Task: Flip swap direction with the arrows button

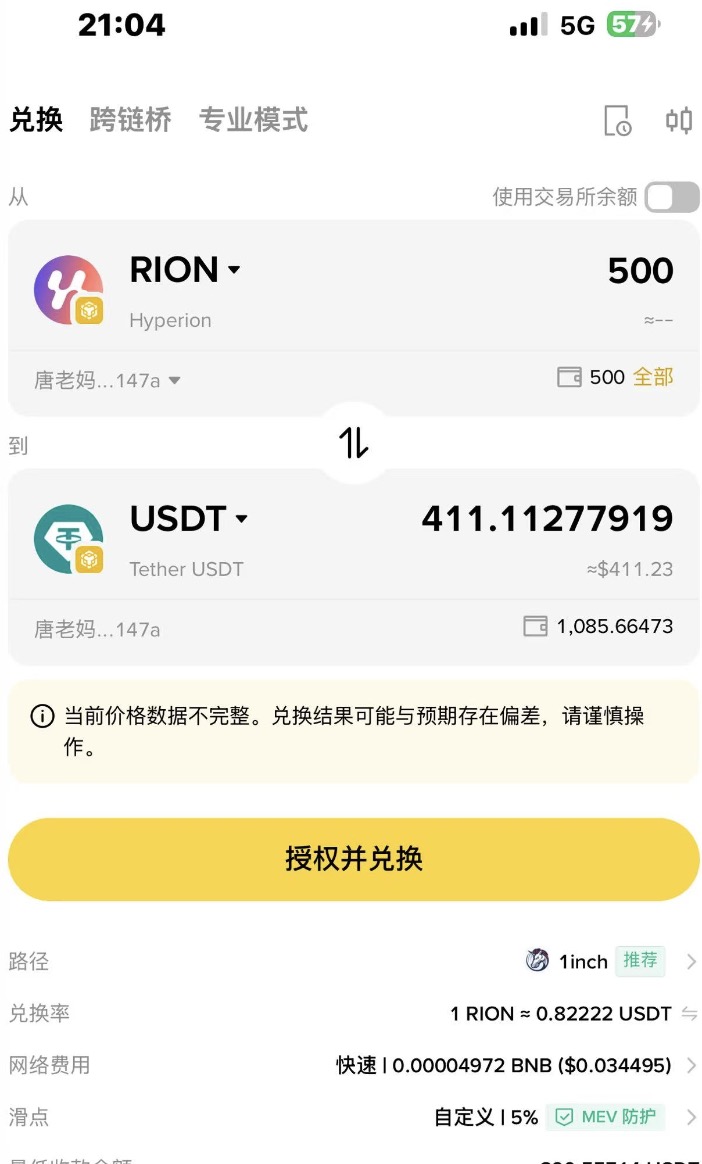Action: click(354, 442)
